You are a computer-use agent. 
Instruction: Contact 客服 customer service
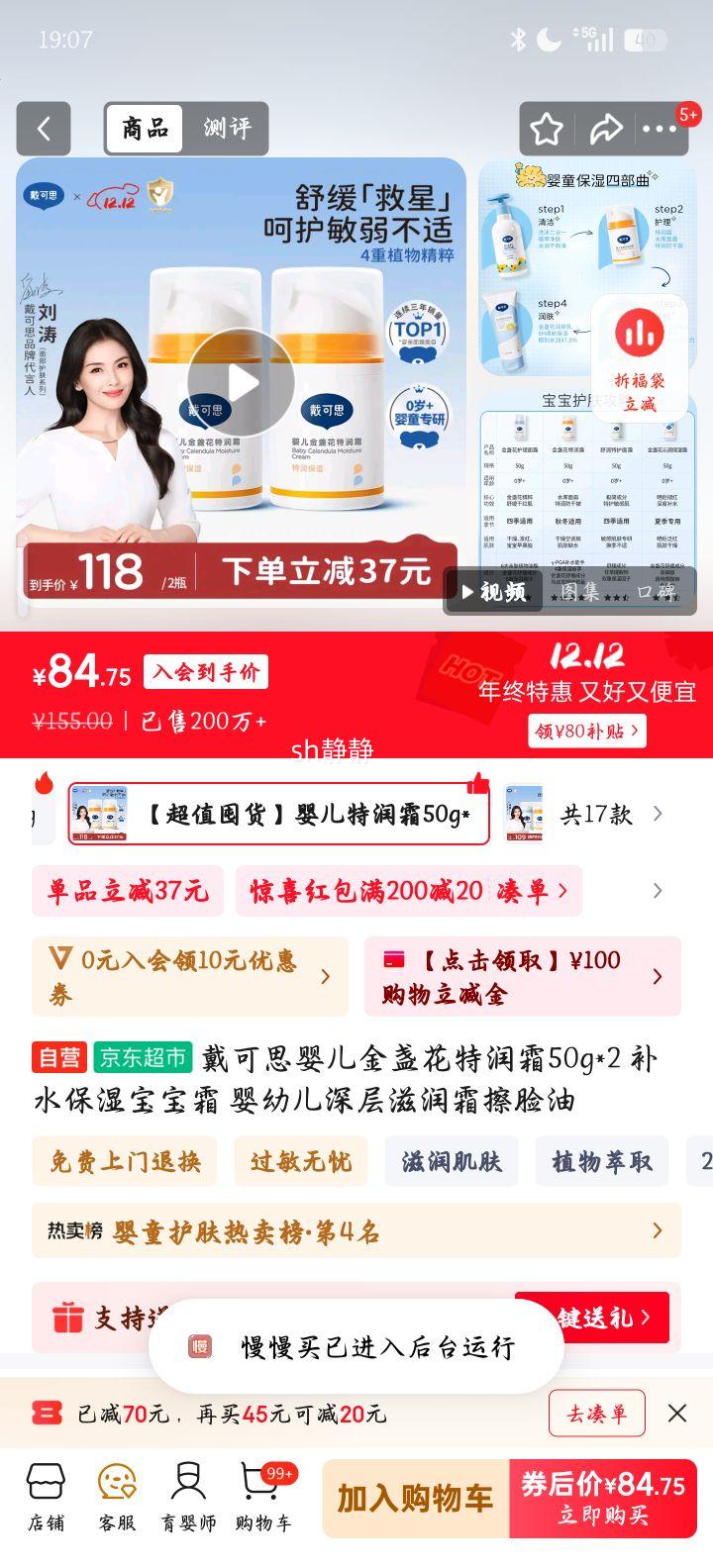[x=117, y=1498]
